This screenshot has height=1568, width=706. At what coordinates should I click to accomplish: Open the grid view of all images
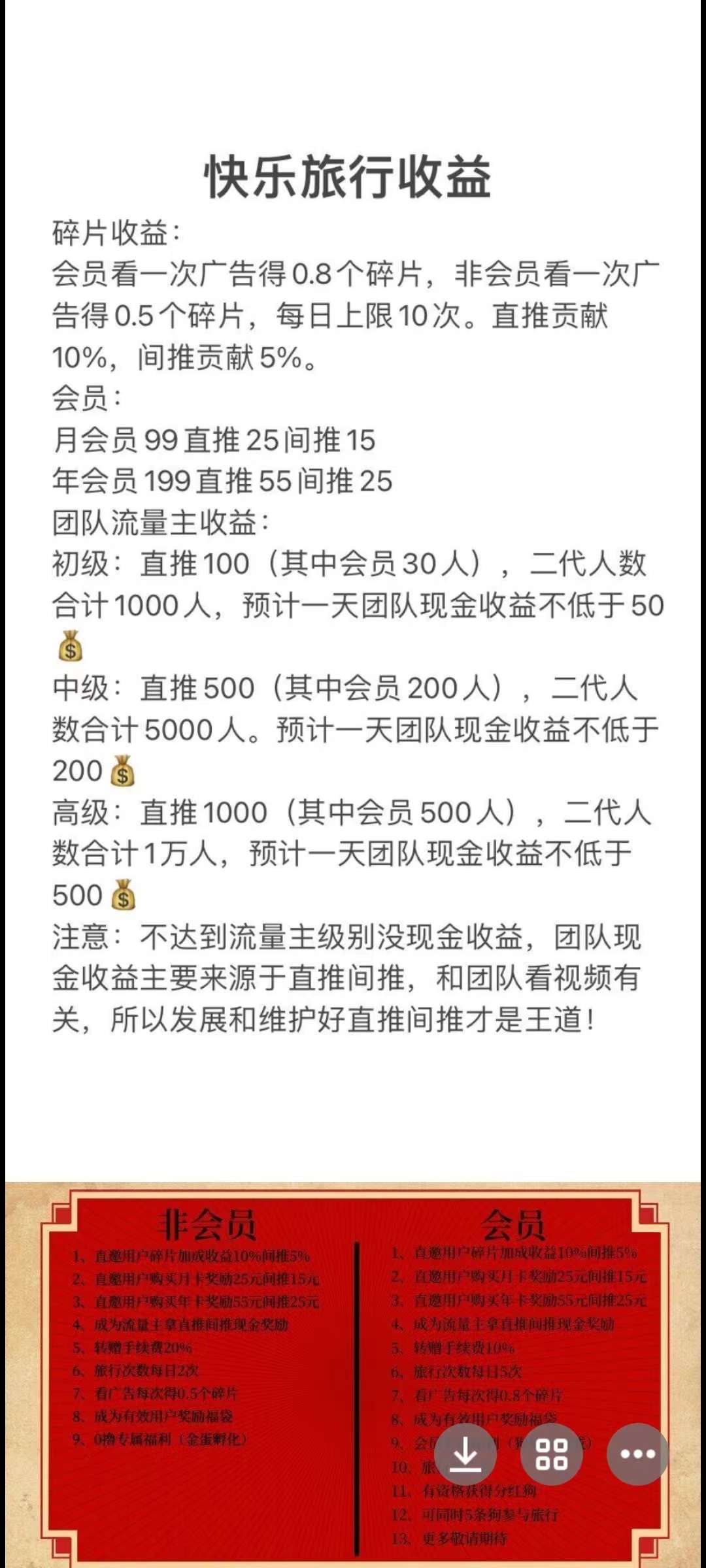(551, 1454)
